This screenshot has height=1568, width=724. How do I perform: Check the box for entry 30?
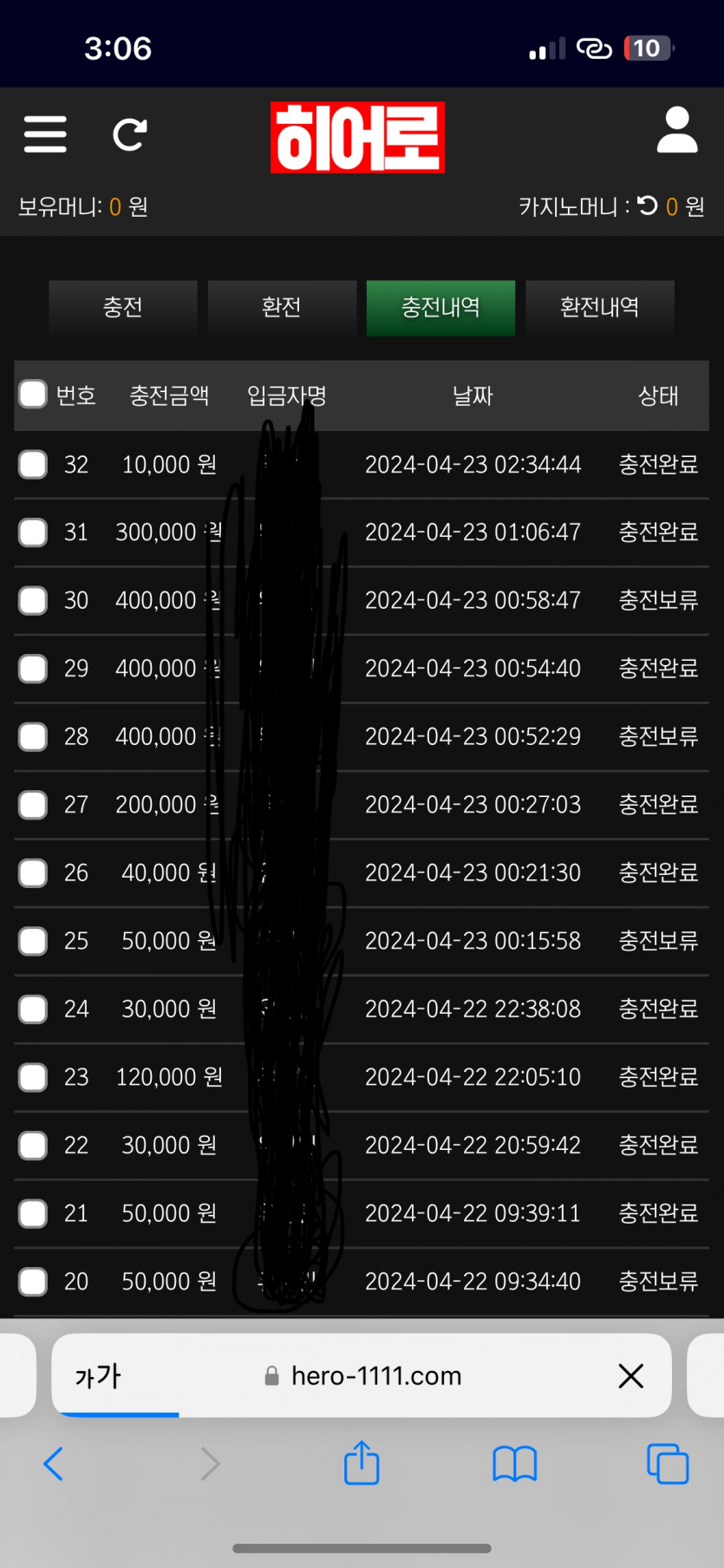tap(33, 600)
